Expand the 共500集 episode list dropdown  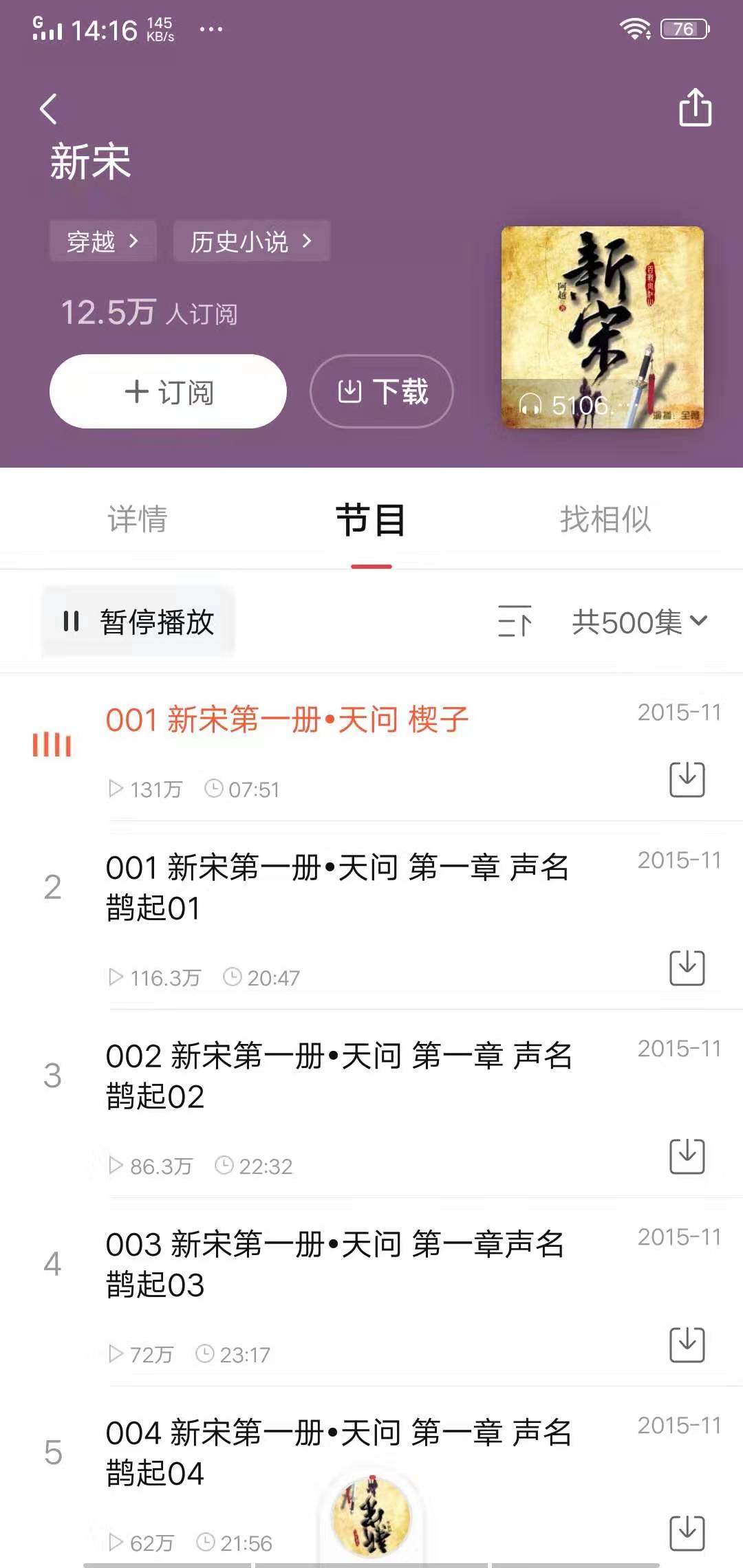636,622
